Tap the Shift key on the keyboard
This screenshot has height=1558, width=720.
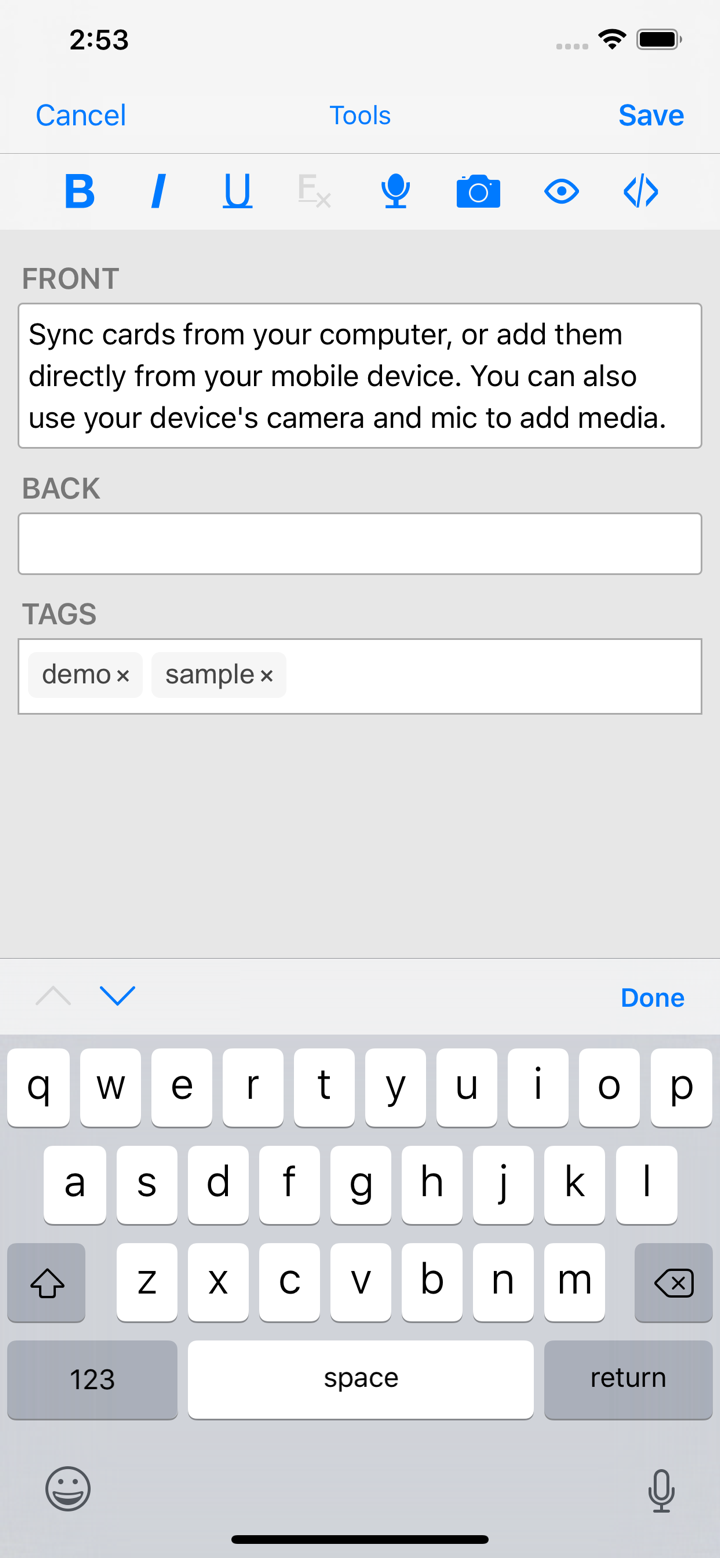coord(46,1283)
